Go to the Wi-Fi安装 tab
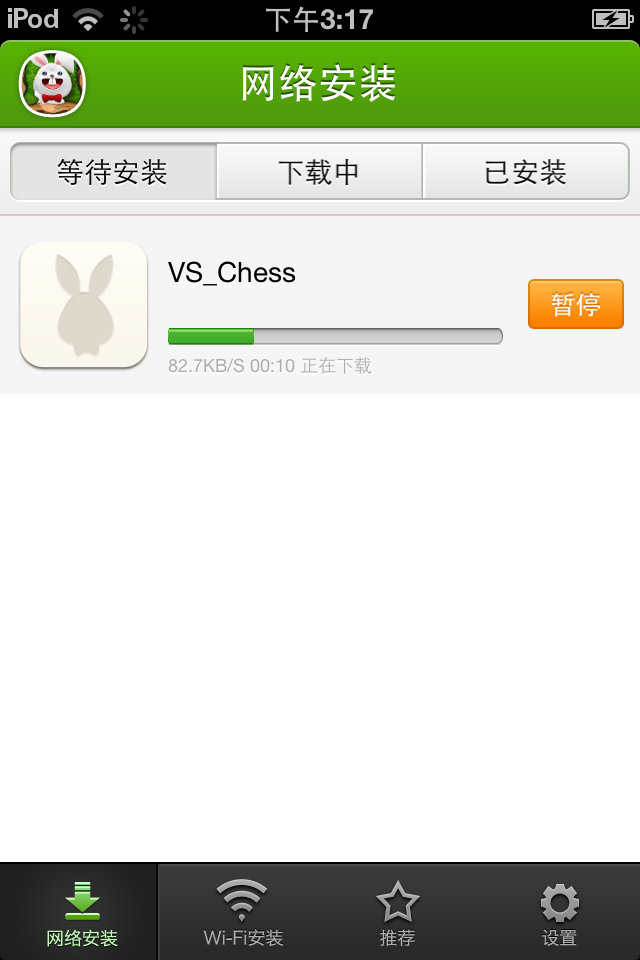The image size is (640, 960). tap(243, 912)
